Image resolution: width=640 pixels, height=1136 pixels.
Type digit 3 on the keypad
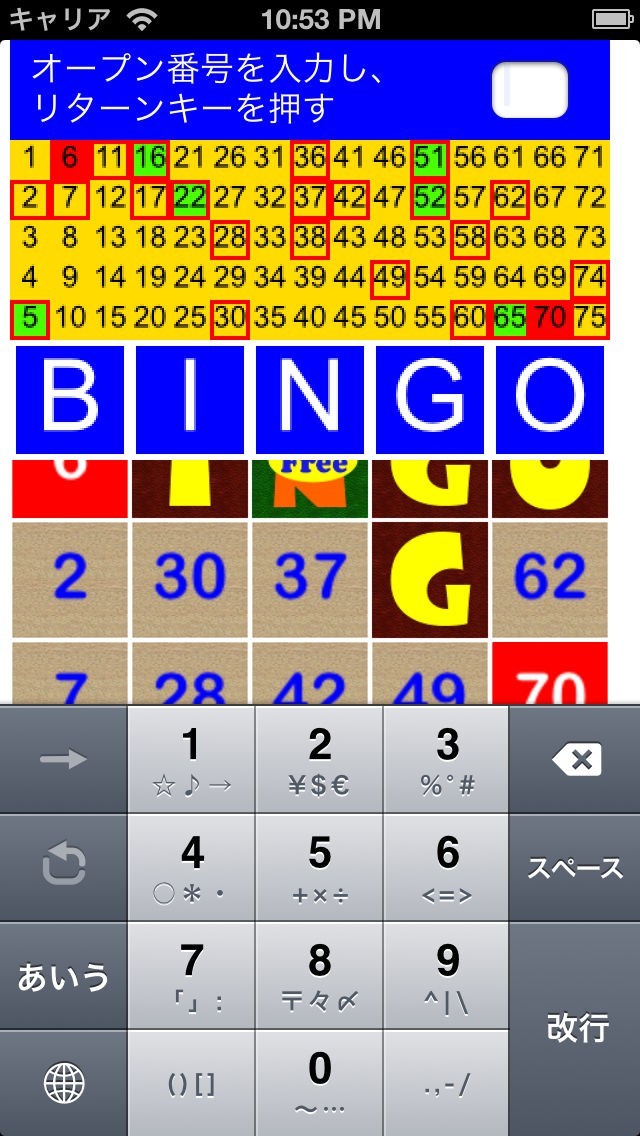447,758
